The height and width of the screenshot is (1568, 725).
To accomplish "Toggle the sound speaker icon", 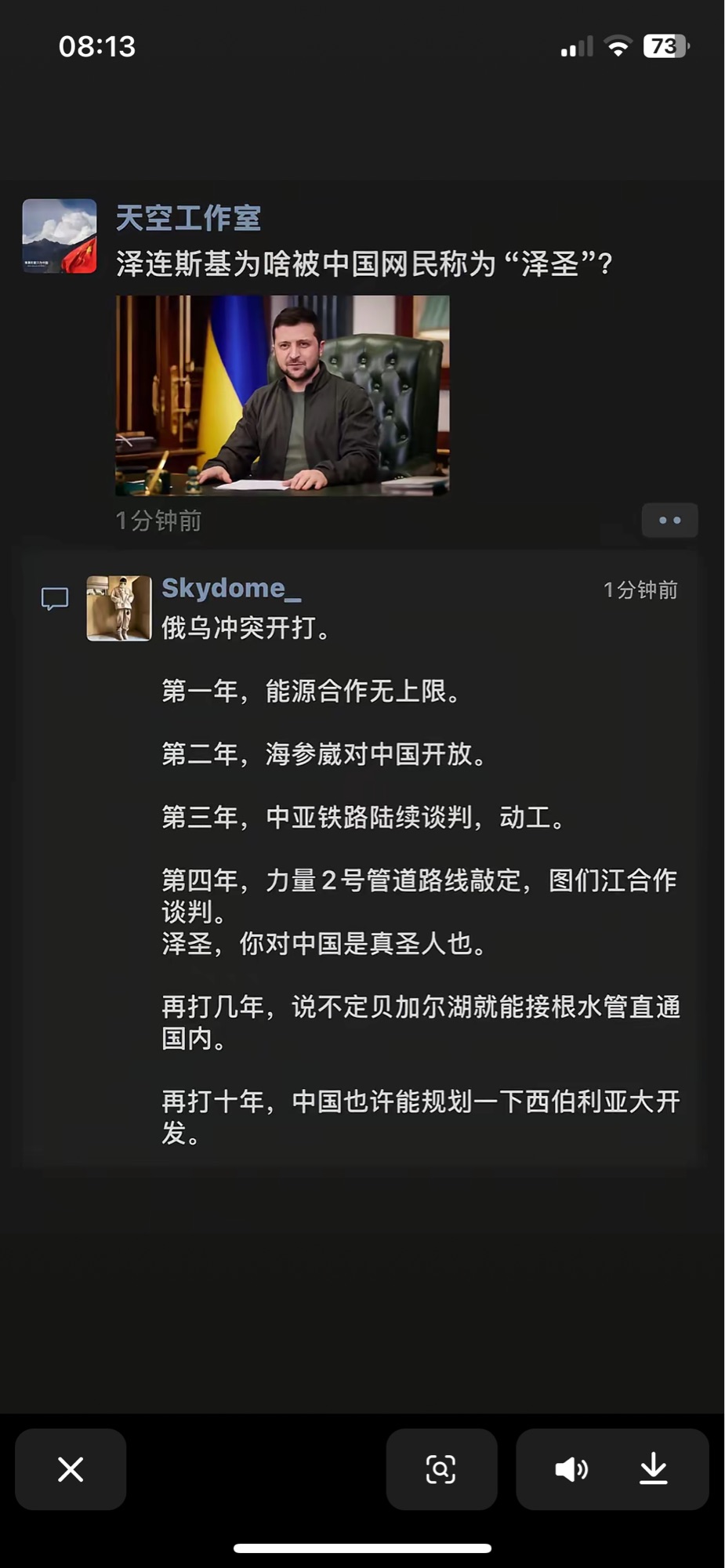I will (571, 1469).
